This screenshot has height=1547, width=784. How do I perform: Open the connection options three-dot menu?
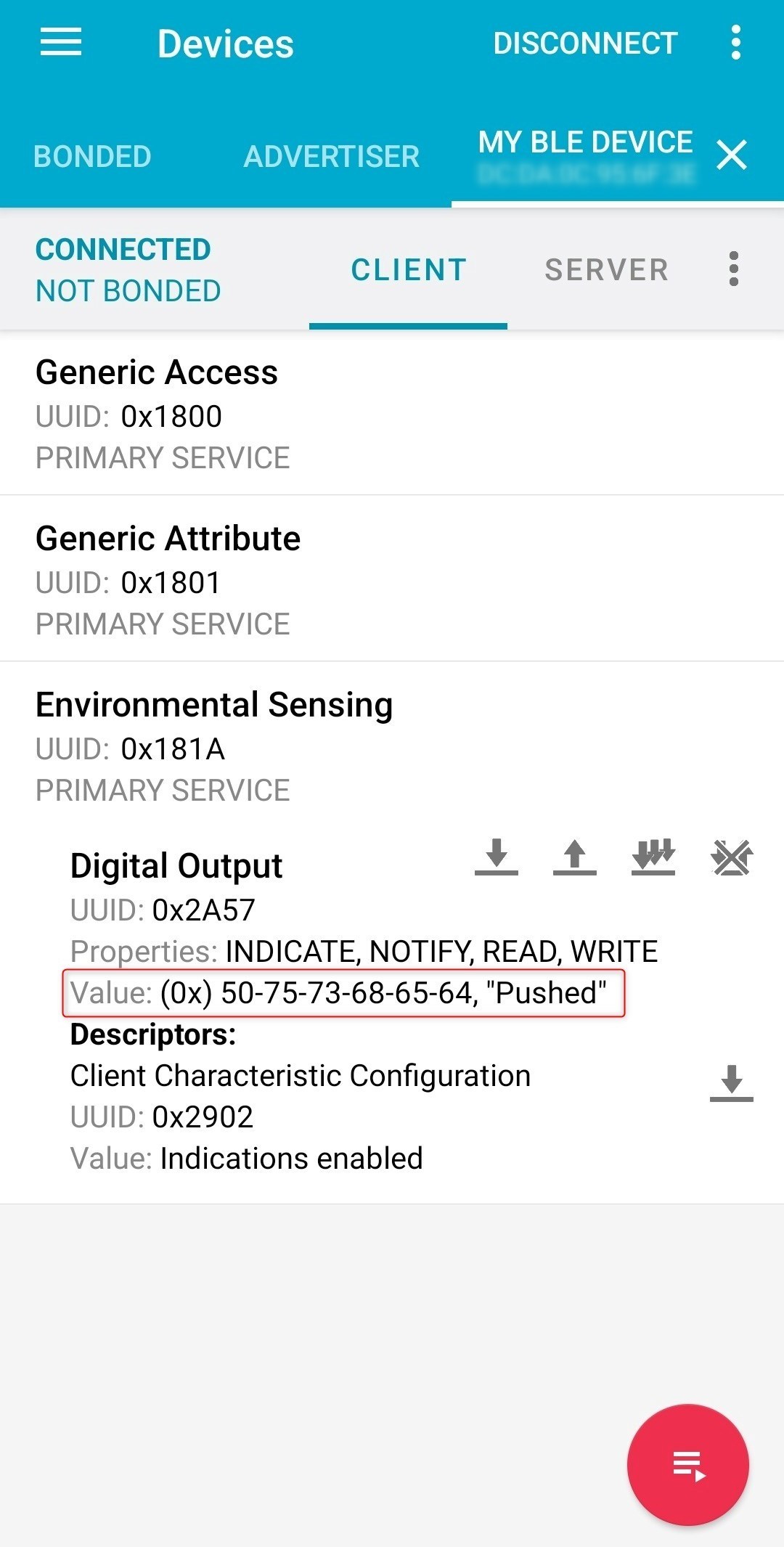[x=733, y=269]
